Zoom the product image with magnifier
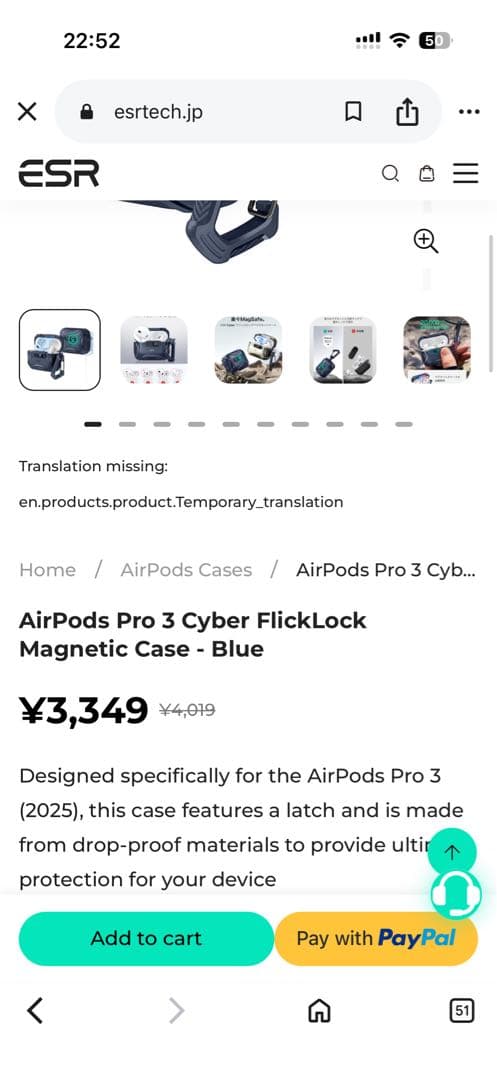The height and width of the screenshot is (1080, 497). (425, 241)
